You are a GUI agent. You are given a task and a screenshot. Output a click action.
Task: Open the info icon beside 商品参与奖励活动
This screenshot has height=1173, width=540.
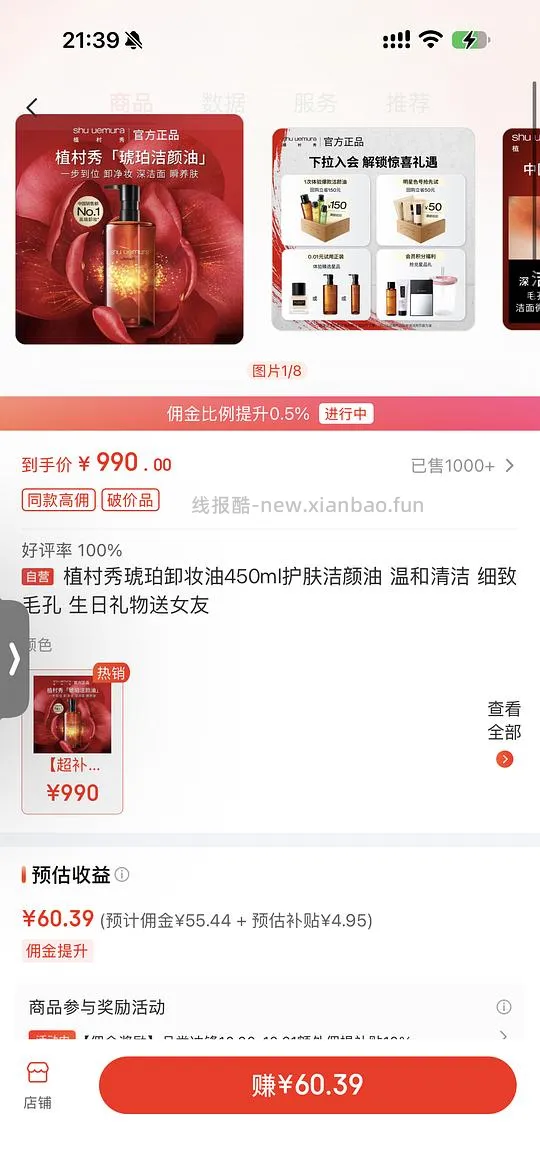click(x=504, y=1006)
